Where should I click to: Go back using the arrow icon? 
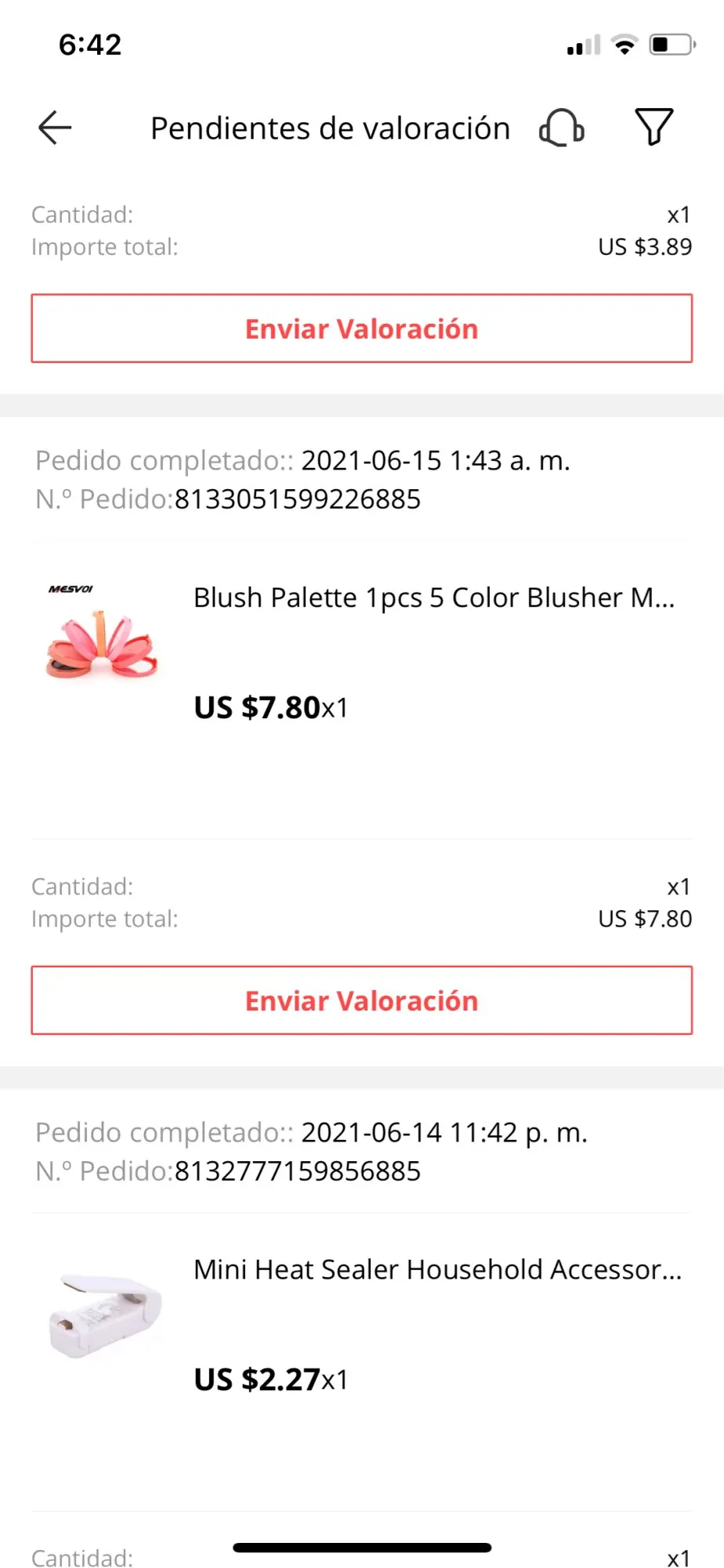(x=55, y=128)
